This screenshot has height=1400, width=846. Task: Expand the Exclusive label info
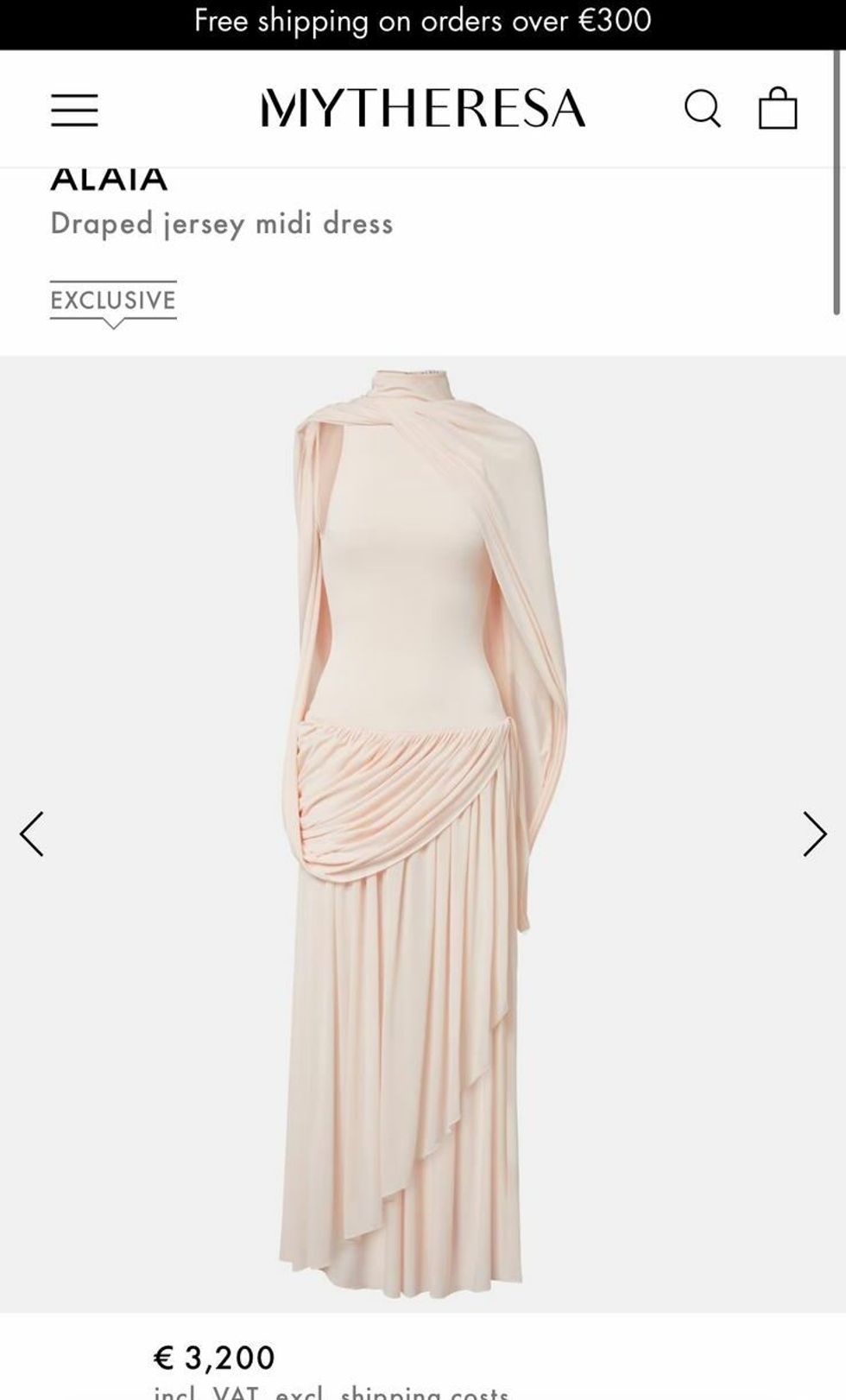(113, 302)
